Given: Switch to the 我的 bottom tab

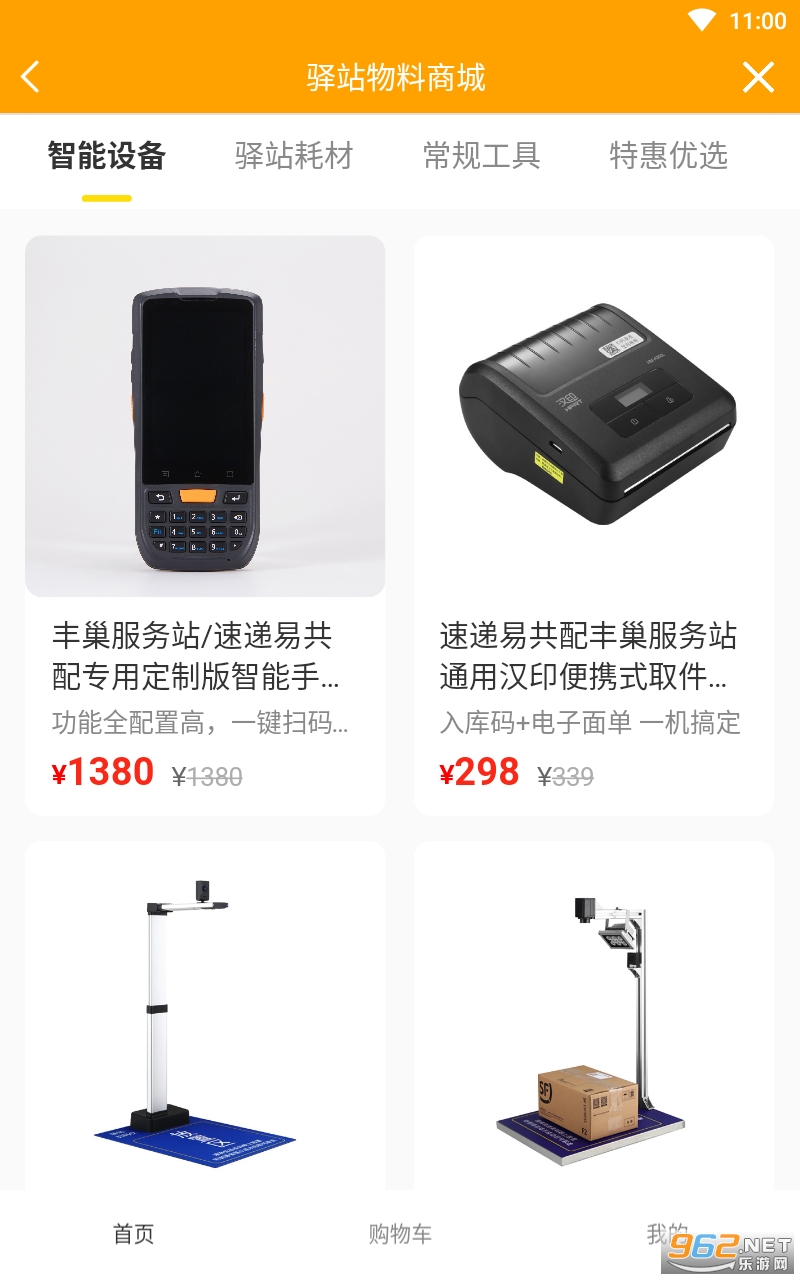Looking at the screenshot, I should tap(667, 1234).
